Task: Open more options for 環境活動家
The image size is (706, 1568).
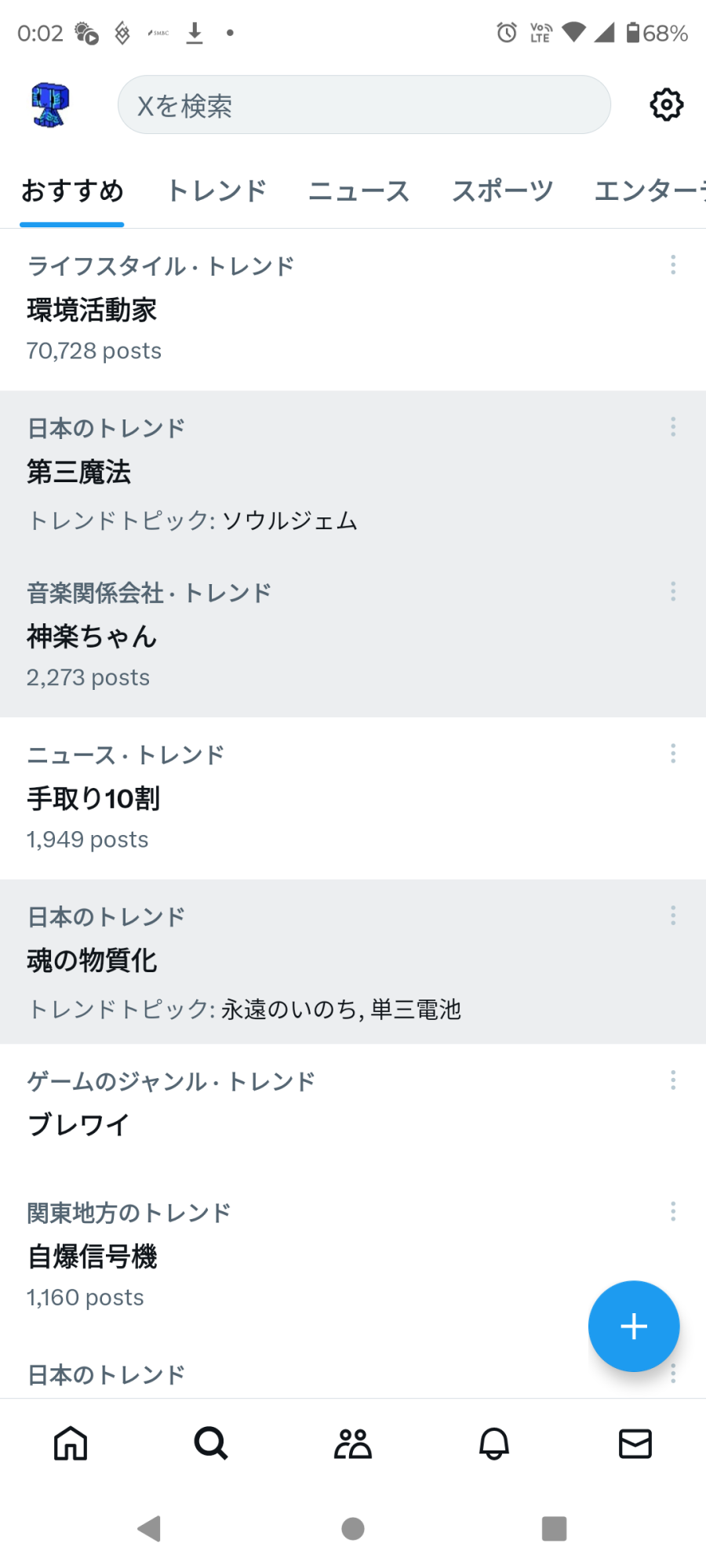Action: [673, 265]
